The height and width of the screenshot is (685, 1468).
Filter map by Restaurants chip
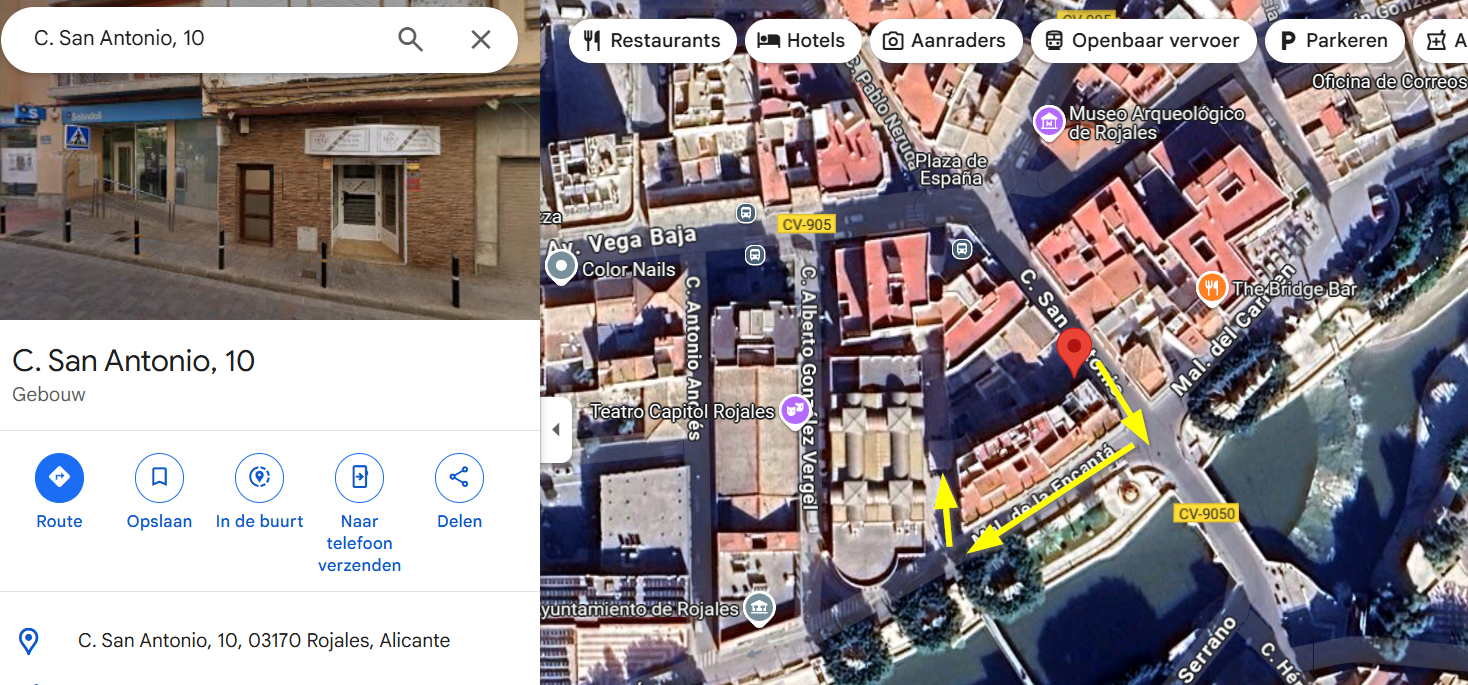point(652,41)
